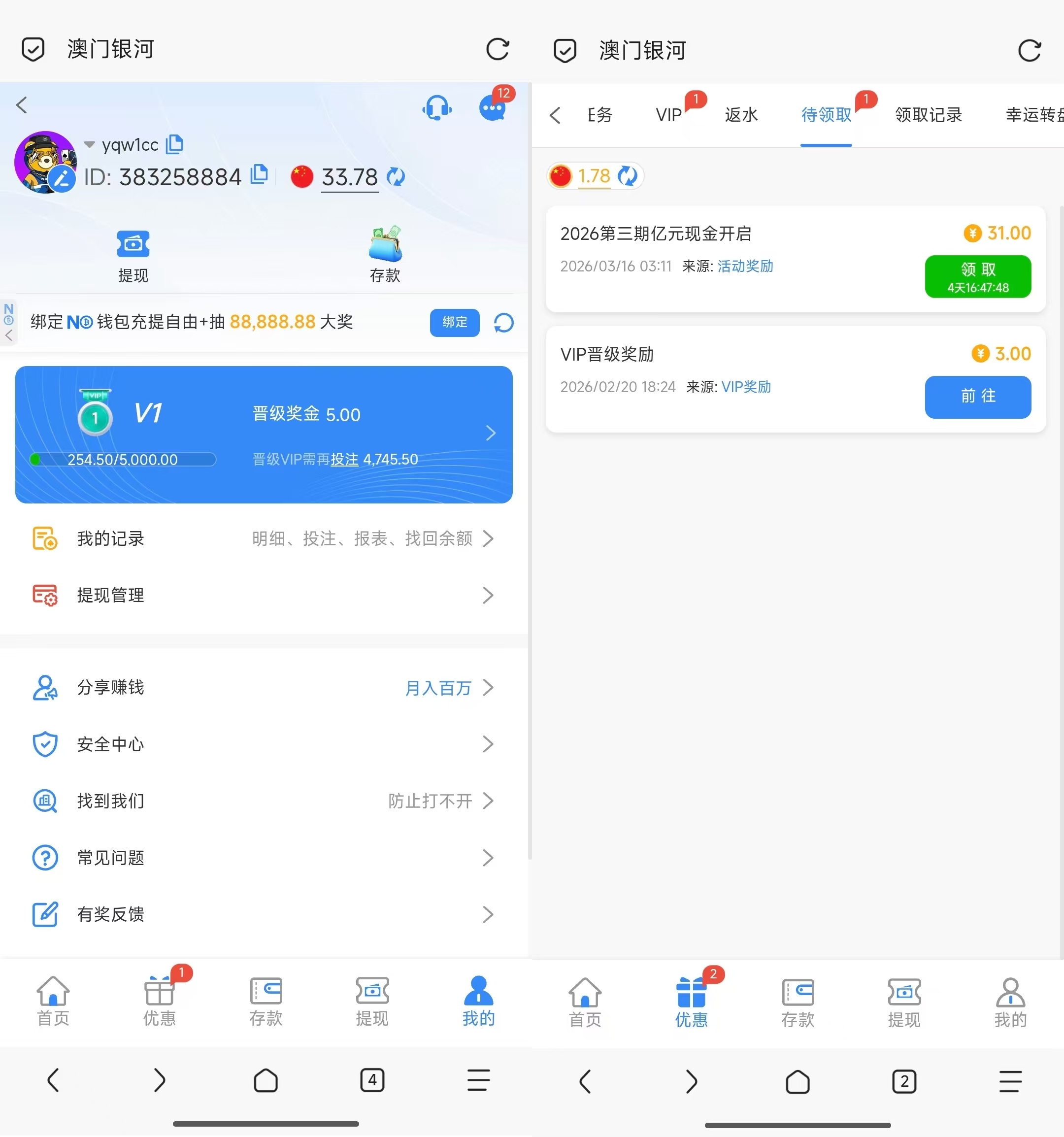The height and width of the screenshot is (1137, 1064).
Task: Tap the 绑定 wallet button
Action: point(454,323)
